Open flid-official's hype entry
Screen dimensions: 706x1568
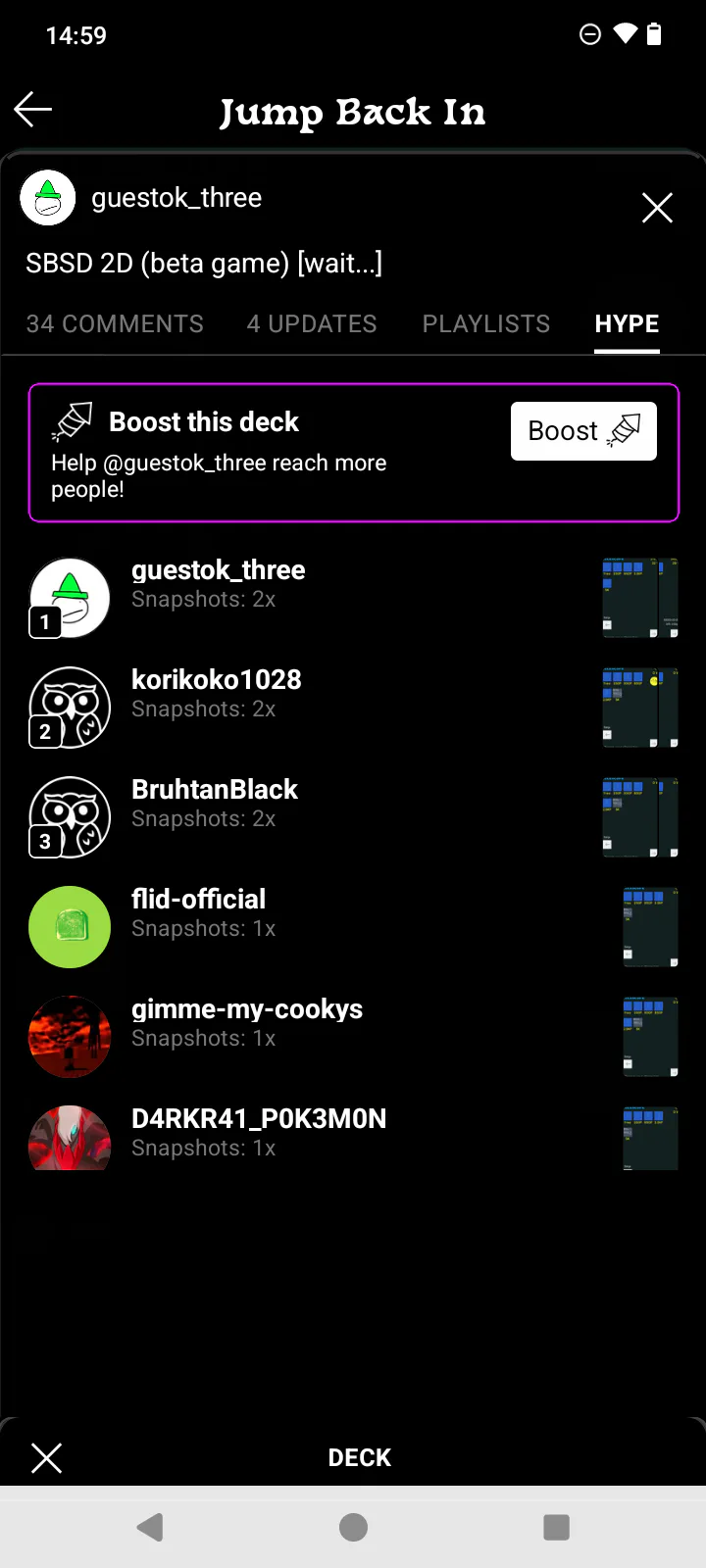[x=353, y=926]
